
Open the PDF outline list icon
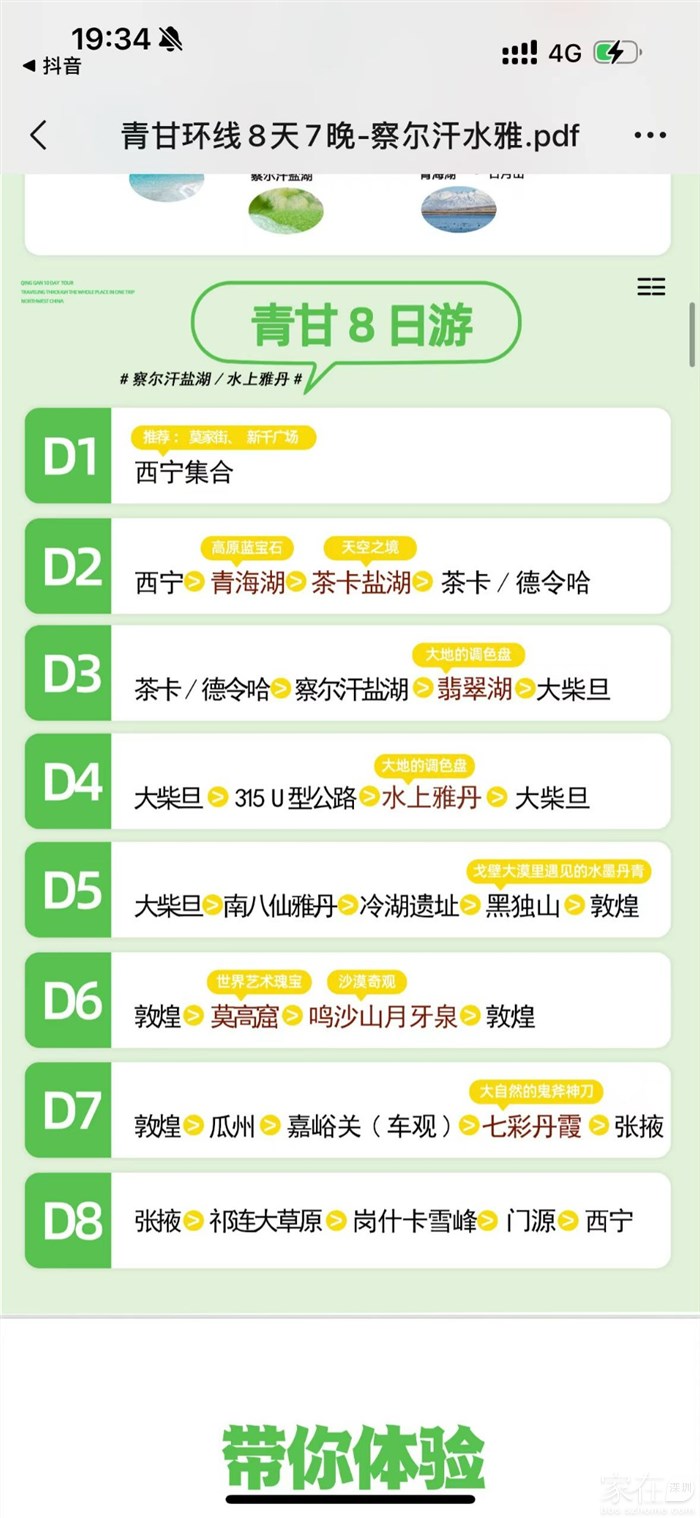point(651,287)
